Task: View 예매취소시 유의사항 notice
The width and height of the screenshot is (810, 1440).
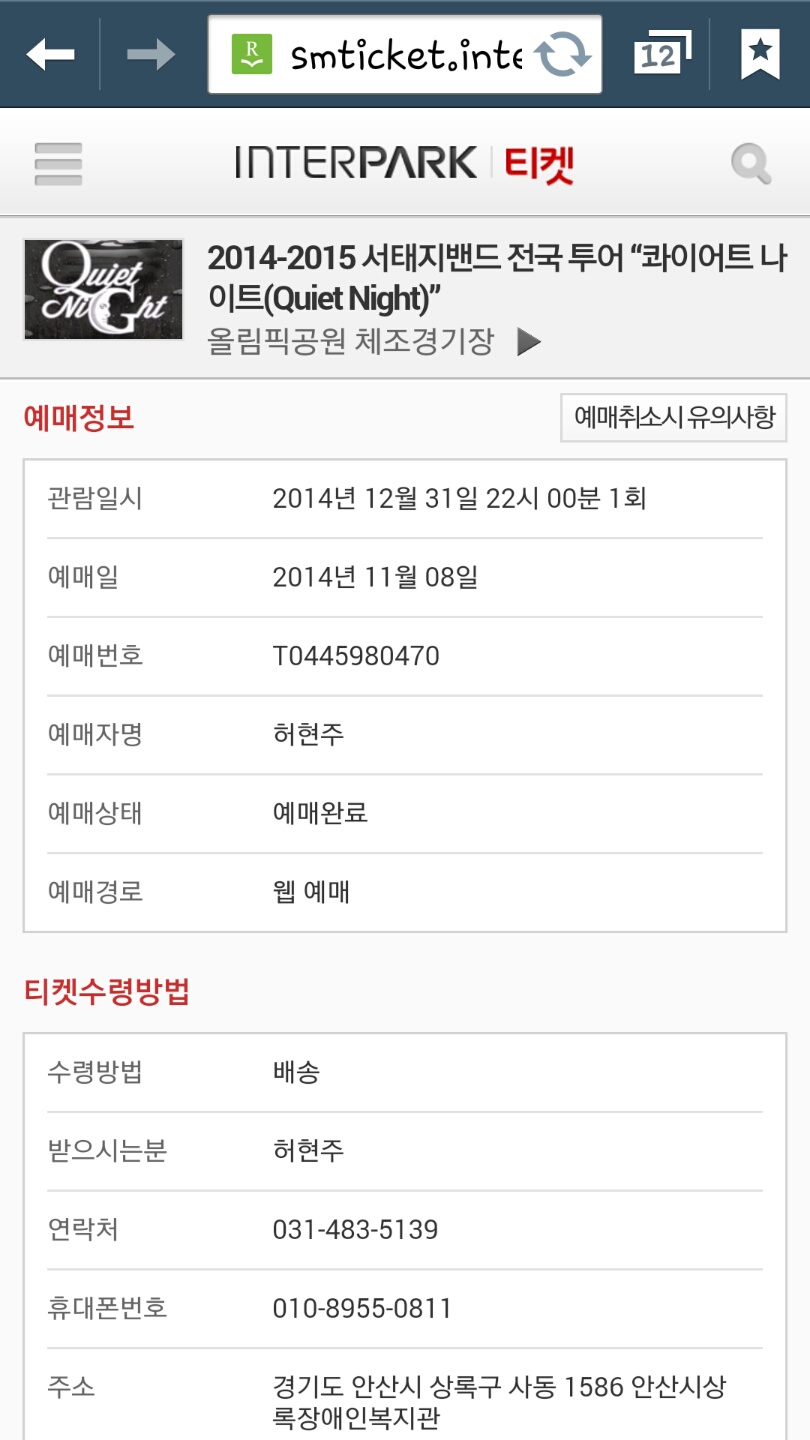Action: click(674, 418)
